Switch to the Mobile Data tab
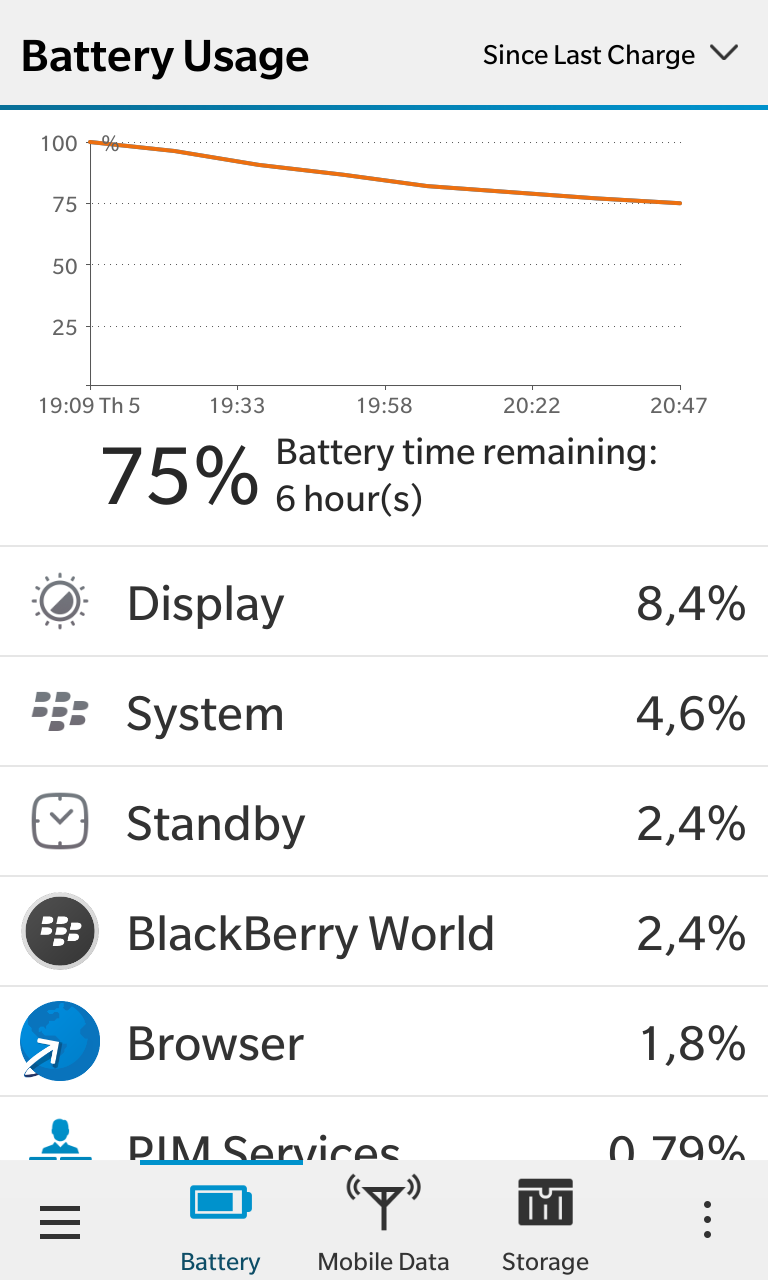768x1280 pixels. click(x=383, y=1221)
